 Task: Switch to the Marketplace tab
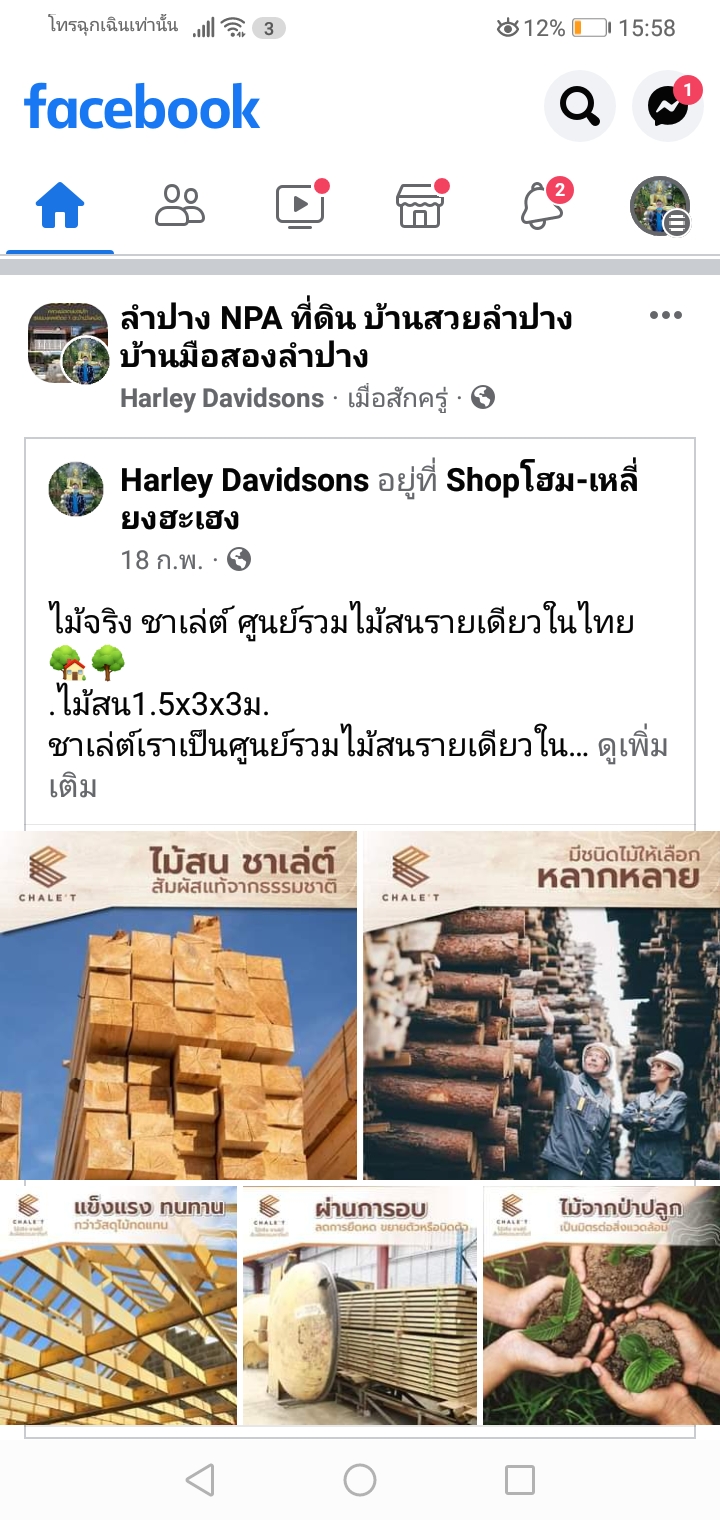pos(420,207)
